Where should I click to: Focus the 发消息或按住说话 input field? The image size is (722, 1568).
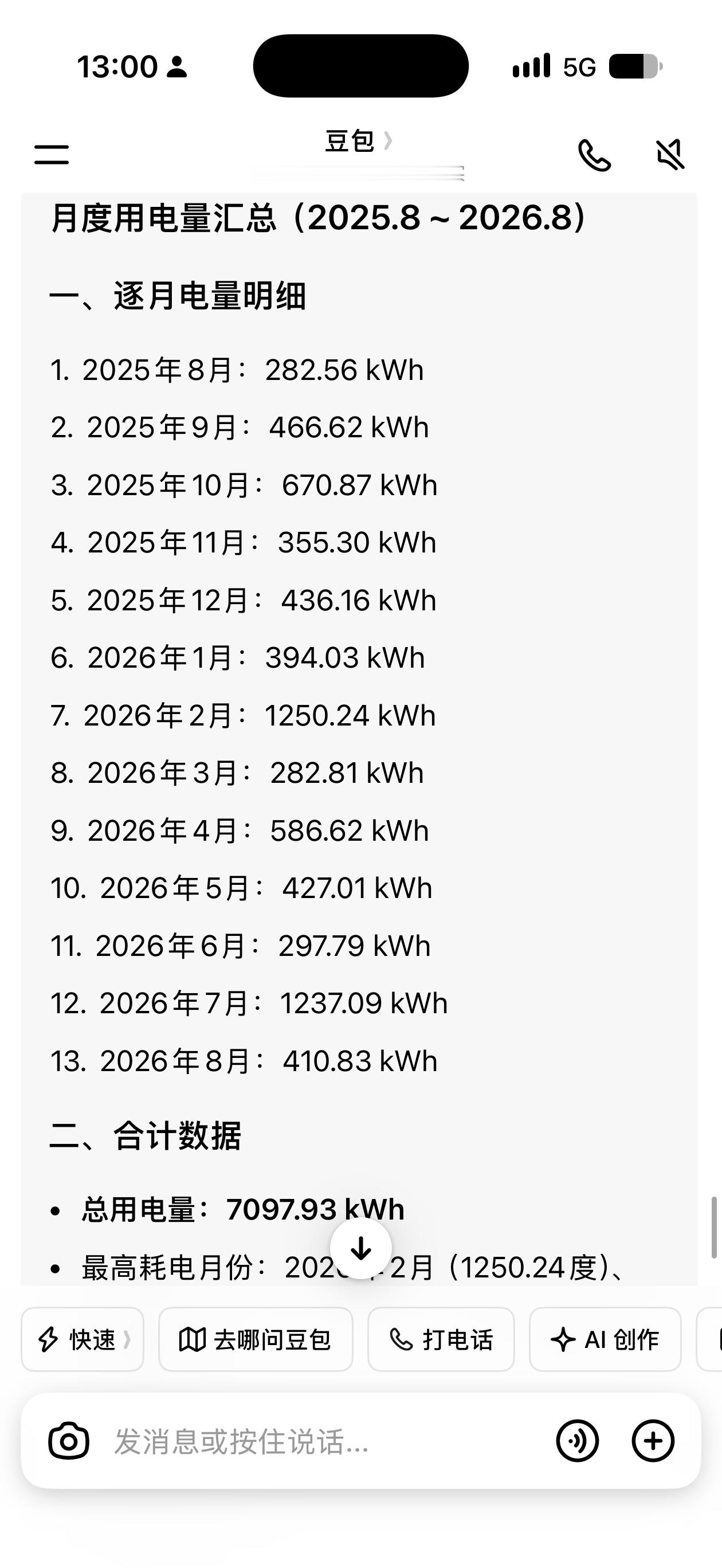coord(323,1441)
